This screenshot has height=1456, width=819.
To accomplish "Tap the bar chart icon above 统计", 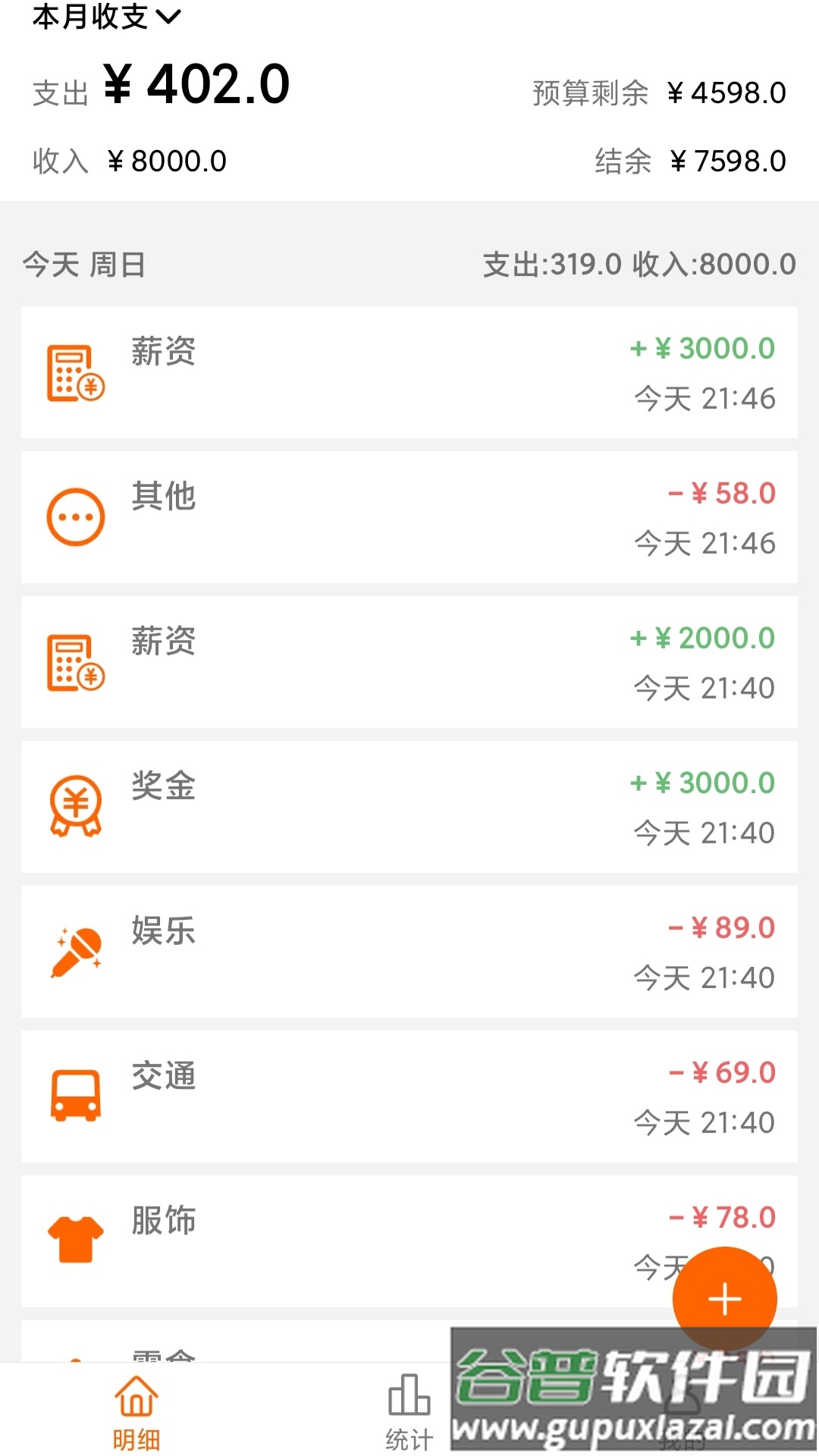I will pos(409,1395).
